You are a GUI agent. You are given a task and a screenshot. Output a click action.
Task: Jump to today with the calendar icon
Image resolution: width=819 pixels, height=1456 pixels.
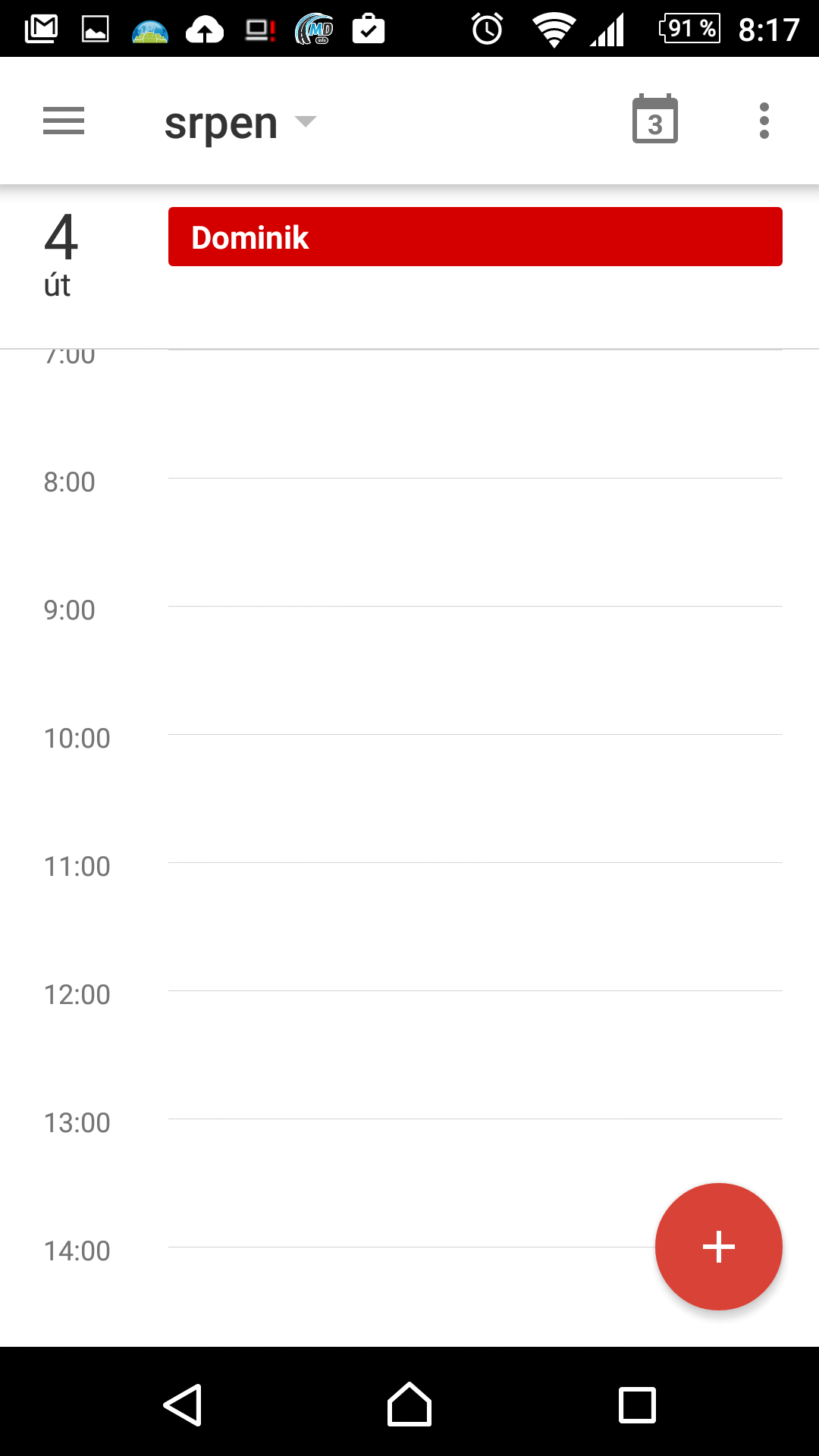point(655,120)
